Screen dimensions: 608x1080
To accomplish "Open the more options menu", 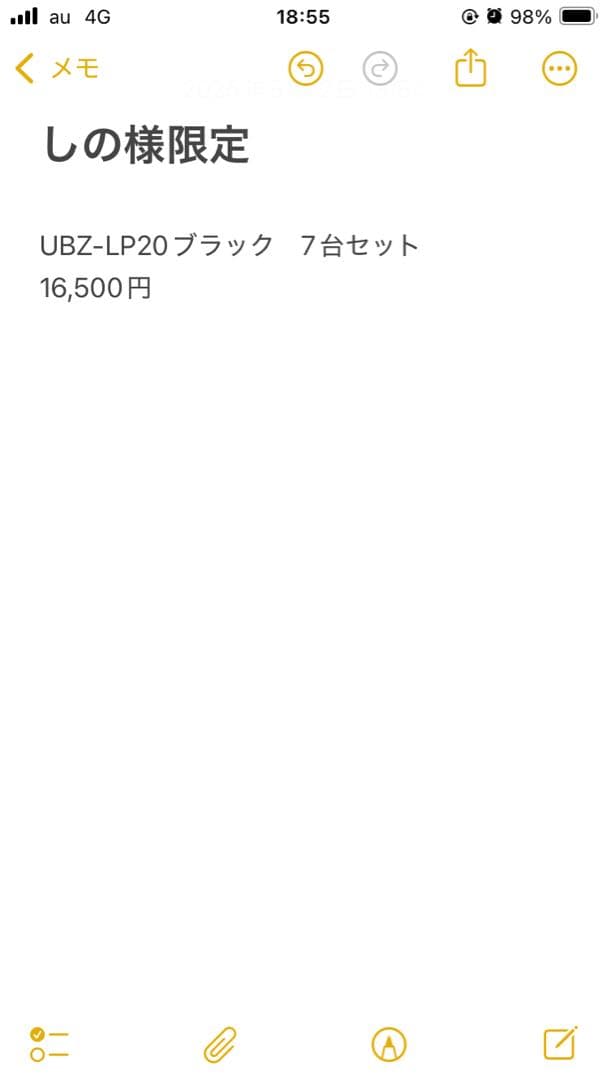I will point(559,68).
